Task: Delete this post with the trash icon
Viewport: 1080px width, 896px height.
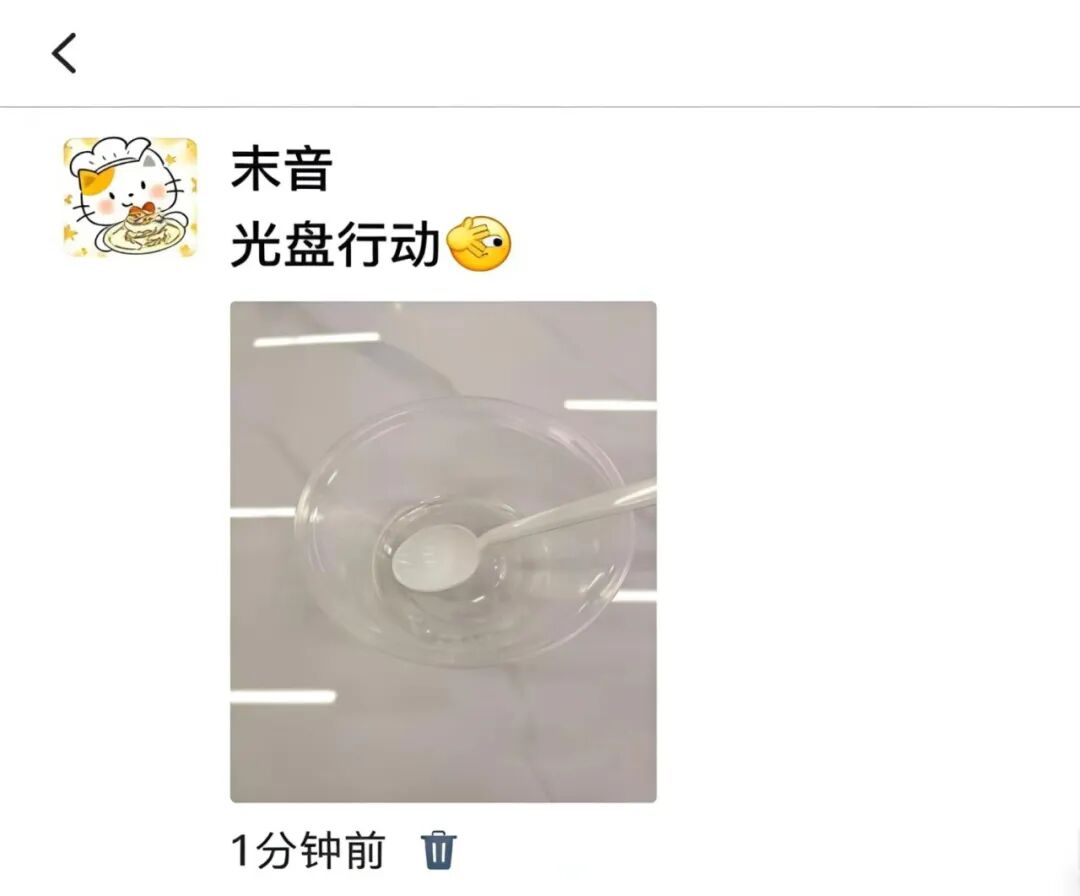Action: click(x=438, y=851)
